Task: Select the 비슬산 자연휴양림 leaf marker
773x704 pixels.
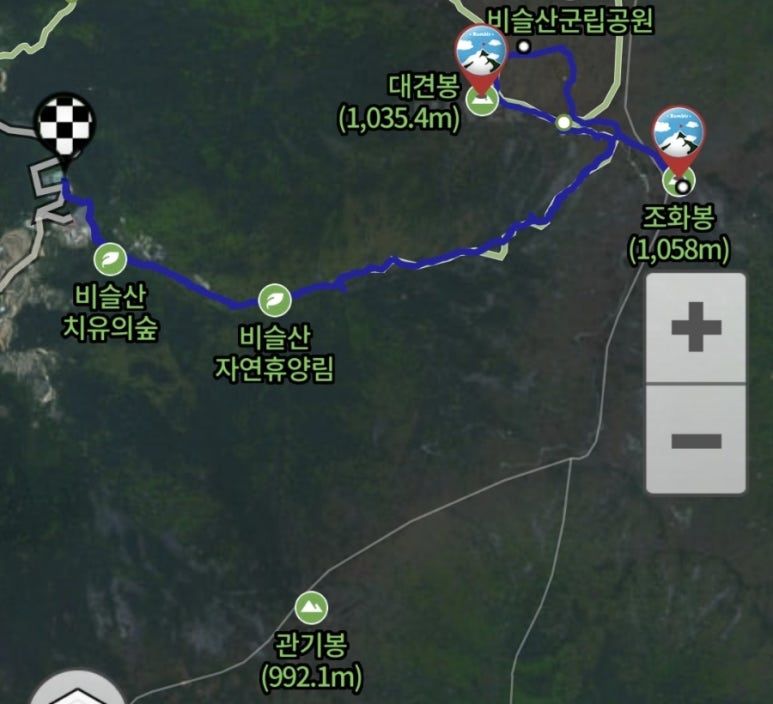Action: point(273,298)
